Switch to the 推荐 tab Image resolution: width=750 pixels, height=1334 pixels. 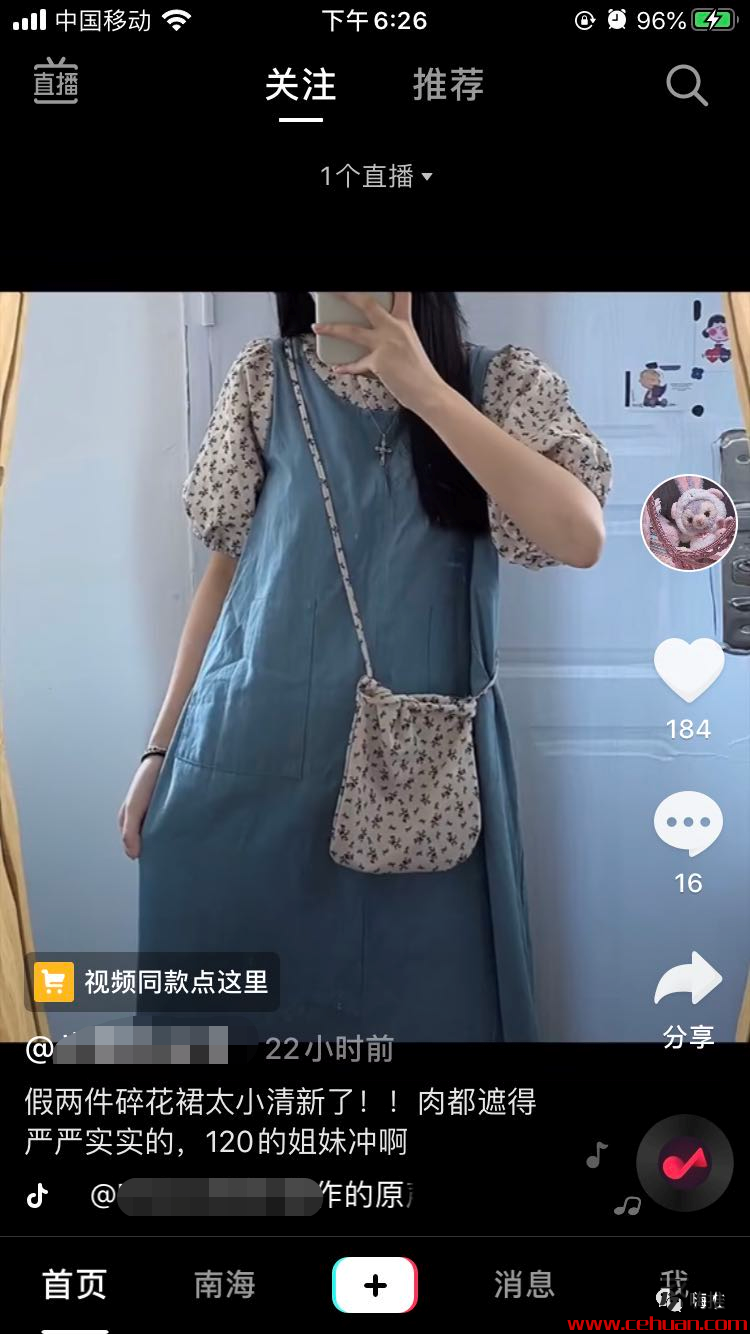click(x=448, y=85)
